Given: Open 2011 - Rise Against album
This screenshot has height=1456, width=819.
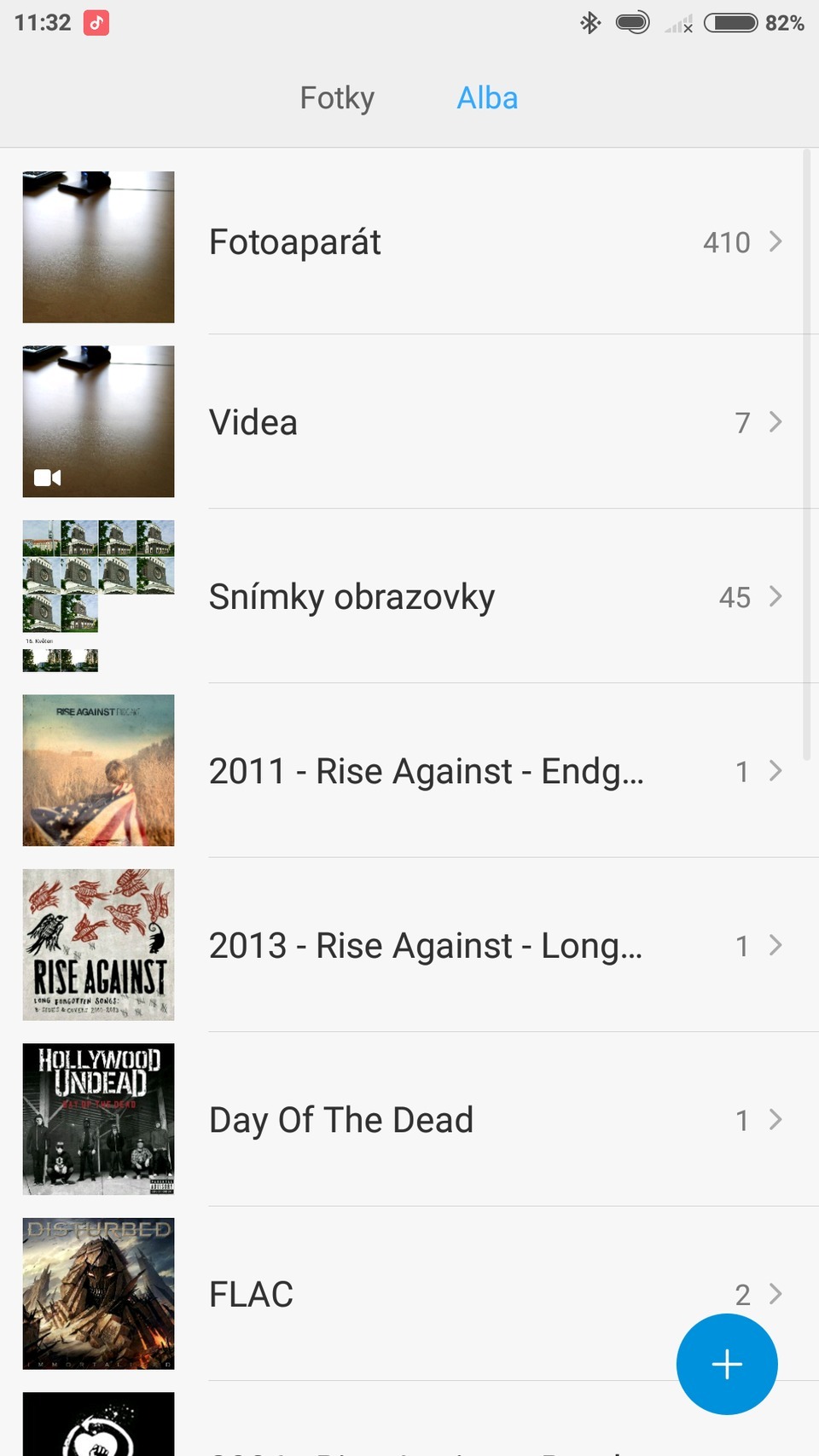Looking at the screenshot, I should pyautogui.click(x=409, y=771).
